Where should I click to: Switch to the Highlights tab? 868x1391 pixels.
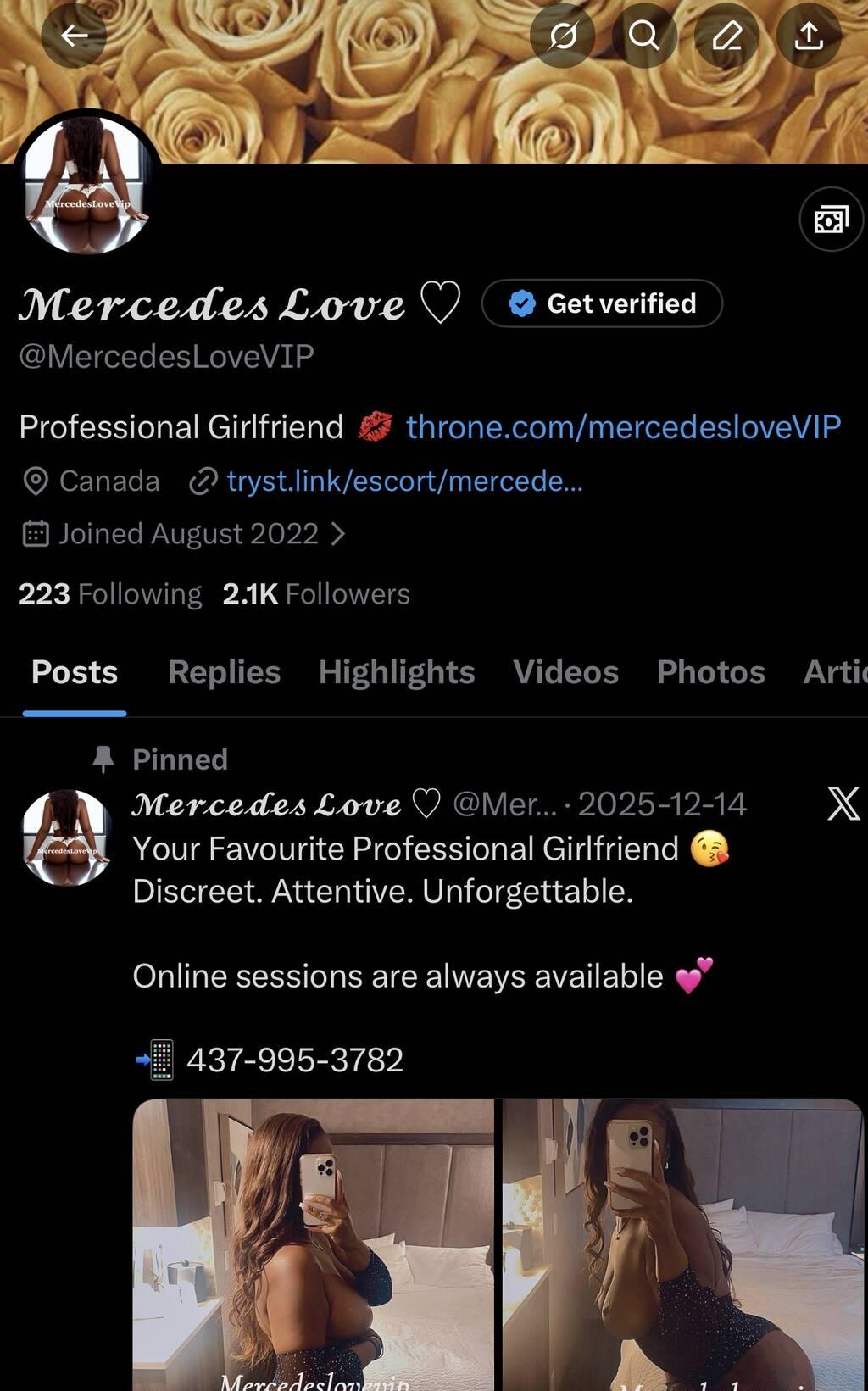pyautogui.click(x=397, y=672)
